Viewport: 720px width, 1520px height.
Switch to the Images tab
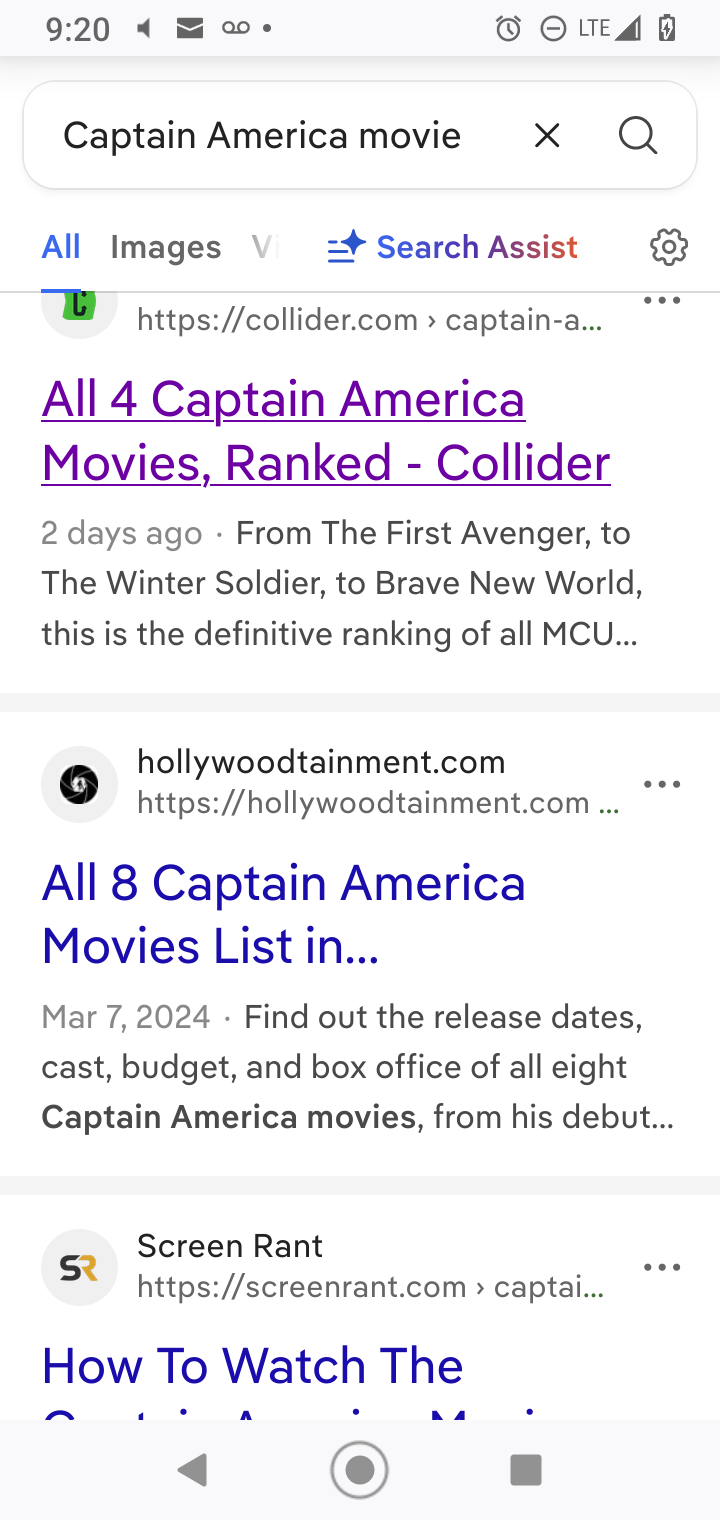[165, 247]
